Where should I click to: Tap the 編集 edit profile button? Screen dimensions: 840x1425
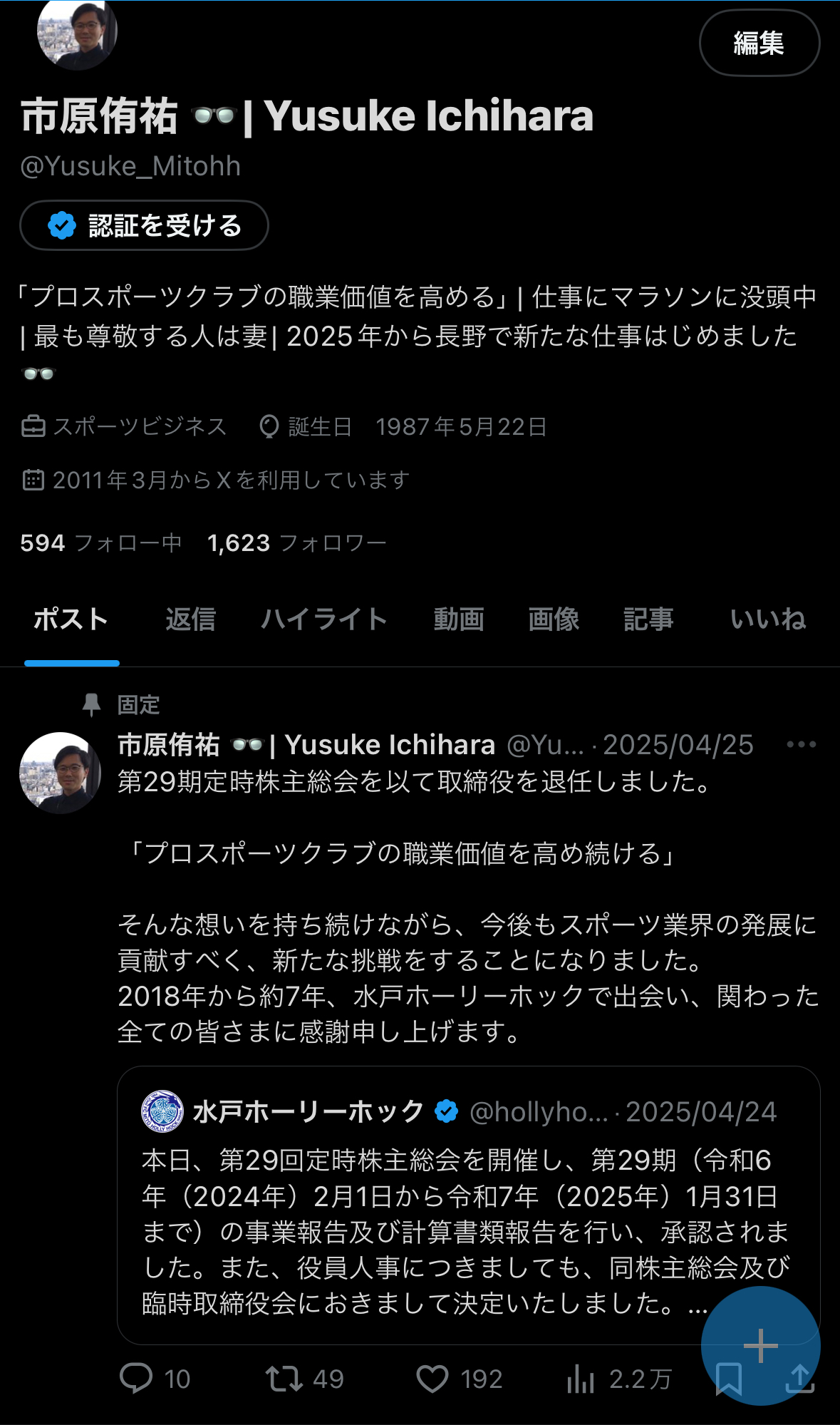(x=759, y=43)
